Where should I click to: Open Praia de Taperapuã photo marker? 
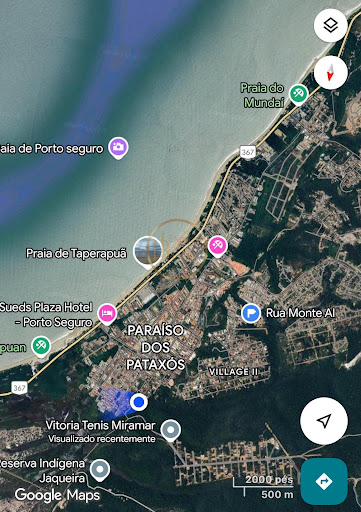coord(147,252)
